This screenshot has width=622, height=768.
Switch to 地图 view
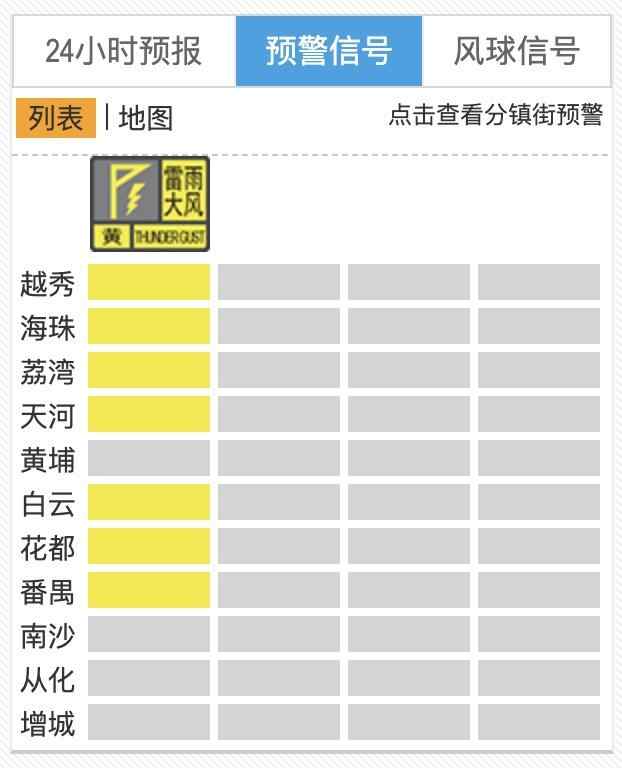(146, 118)
